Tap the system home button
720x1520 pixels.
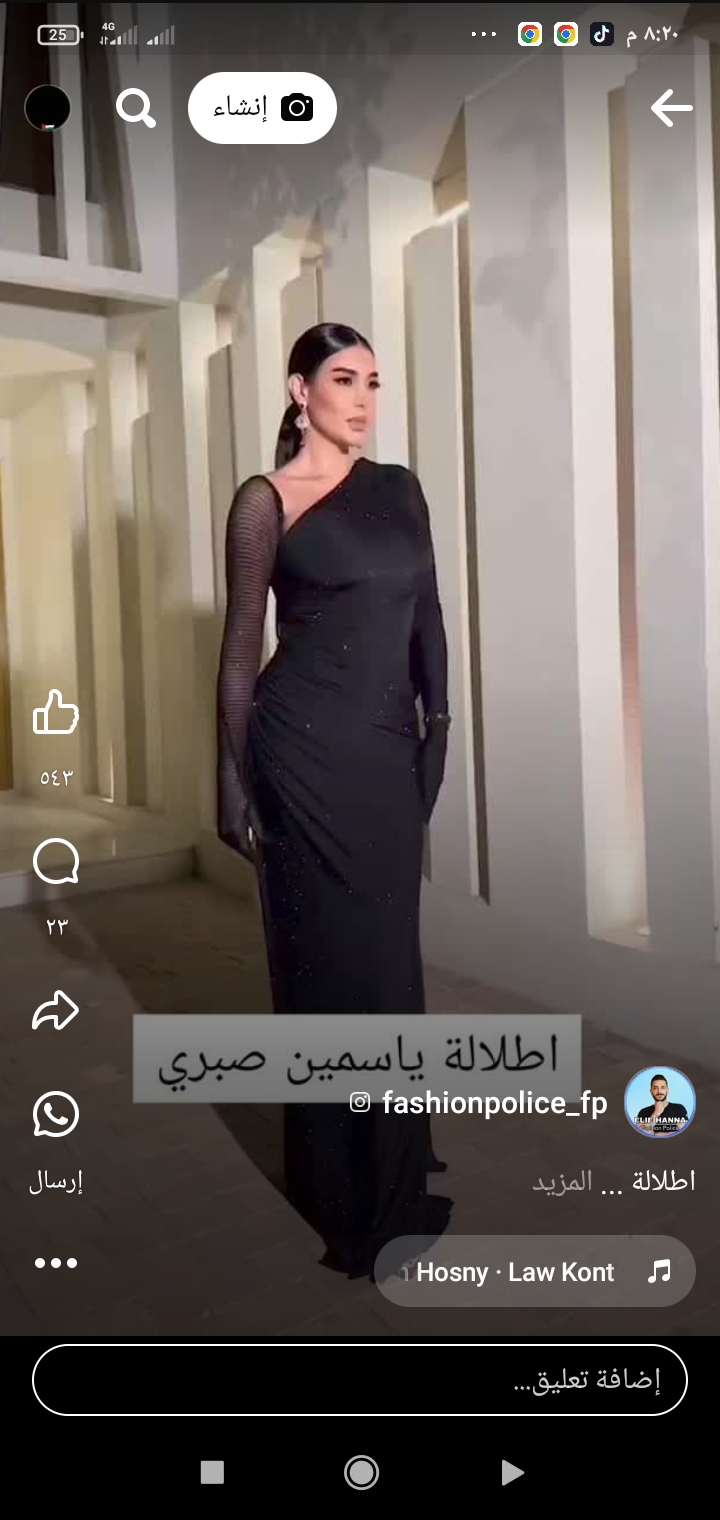(361, 1472)
